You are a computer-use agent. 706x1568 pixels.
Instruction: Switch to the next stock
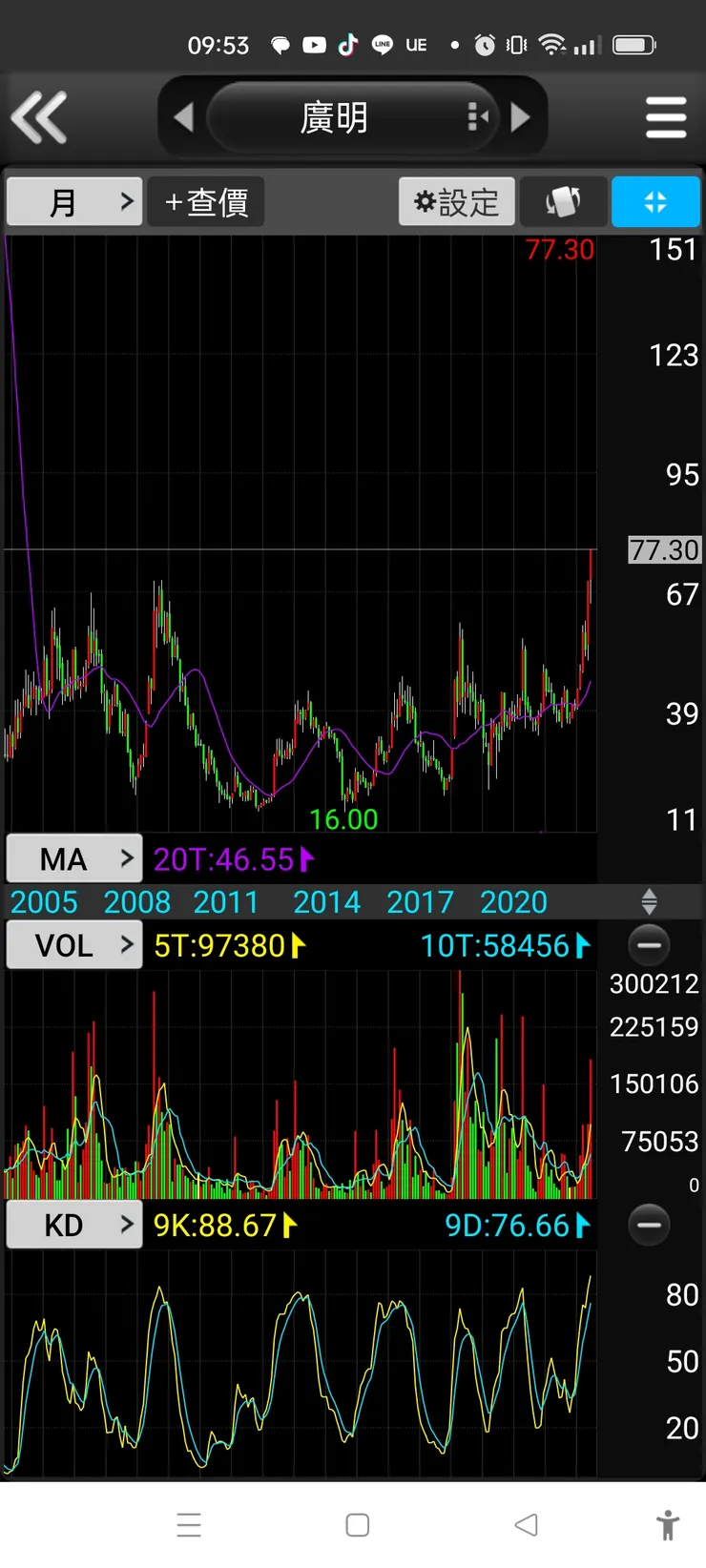click(521, 117)
